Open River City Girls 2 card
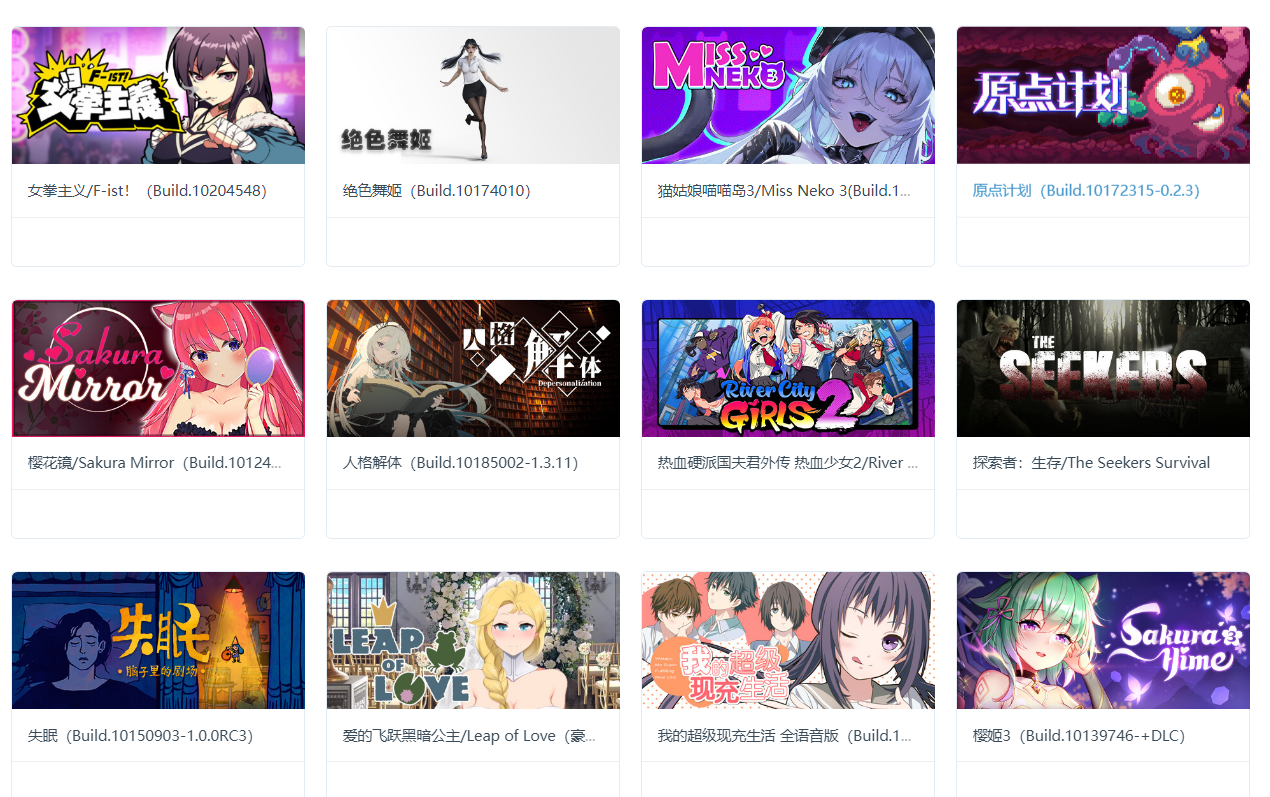Image resolution: width=1270 pixels, height=797 pixels. coord(787,368)
